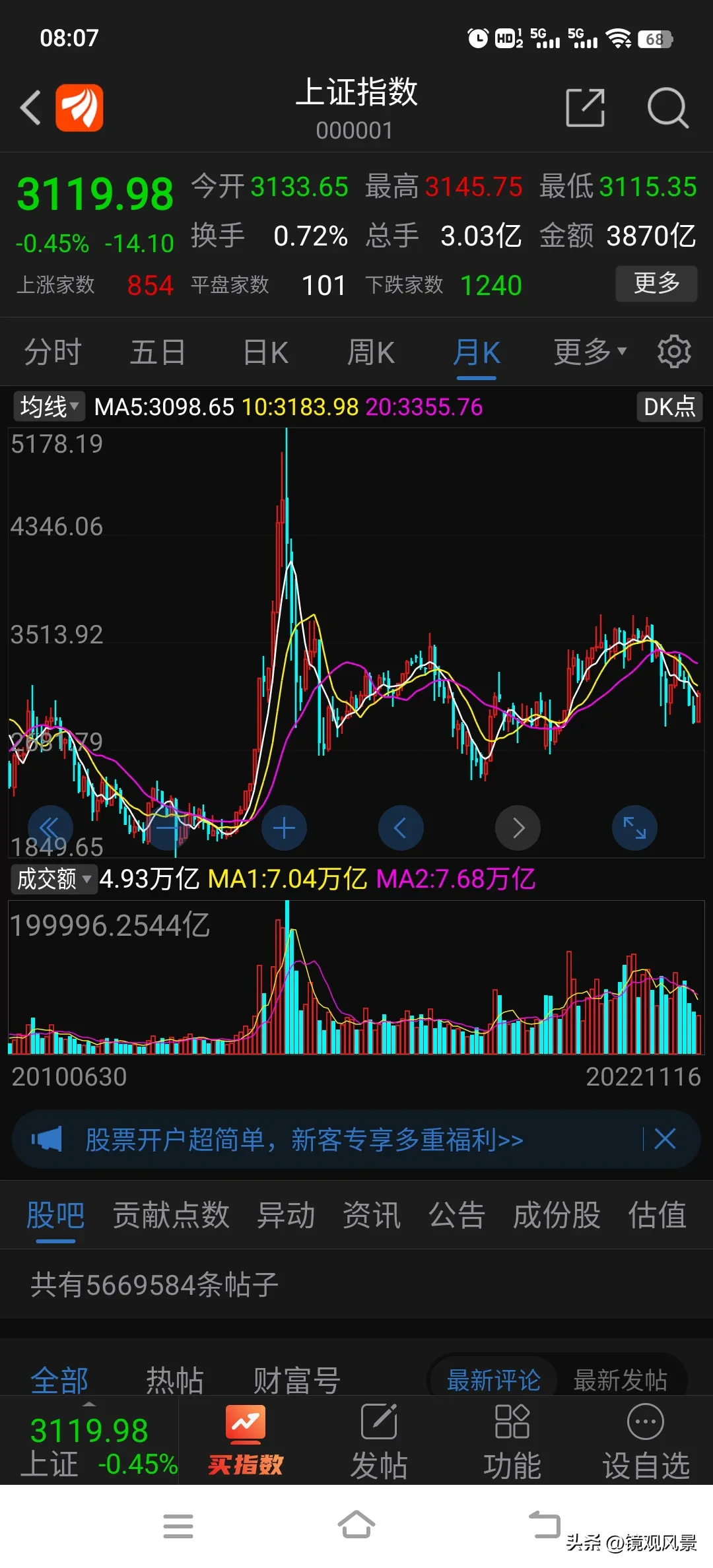Screen dimensions: 713x1568
Task: Switch to the 分时 chart tab
Action: coord(53,352)
